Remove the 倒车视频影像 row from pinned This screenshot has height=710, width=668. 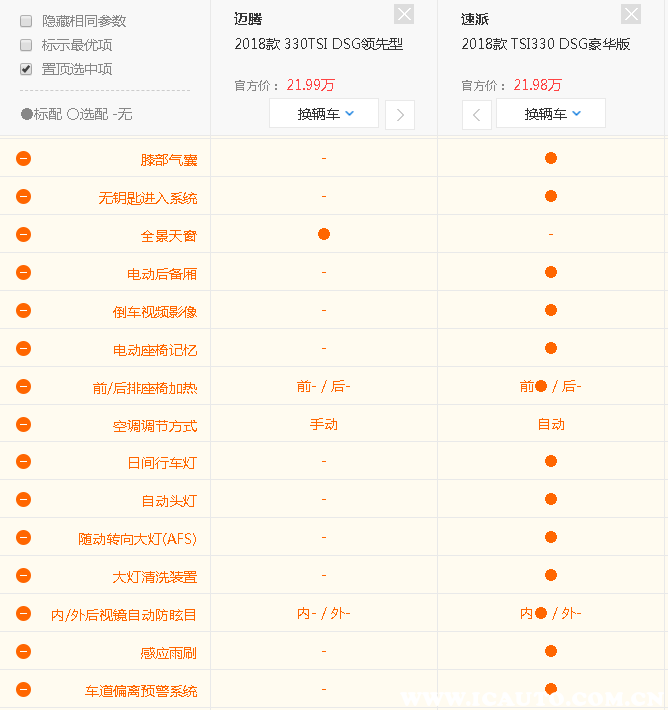(24, 310)
